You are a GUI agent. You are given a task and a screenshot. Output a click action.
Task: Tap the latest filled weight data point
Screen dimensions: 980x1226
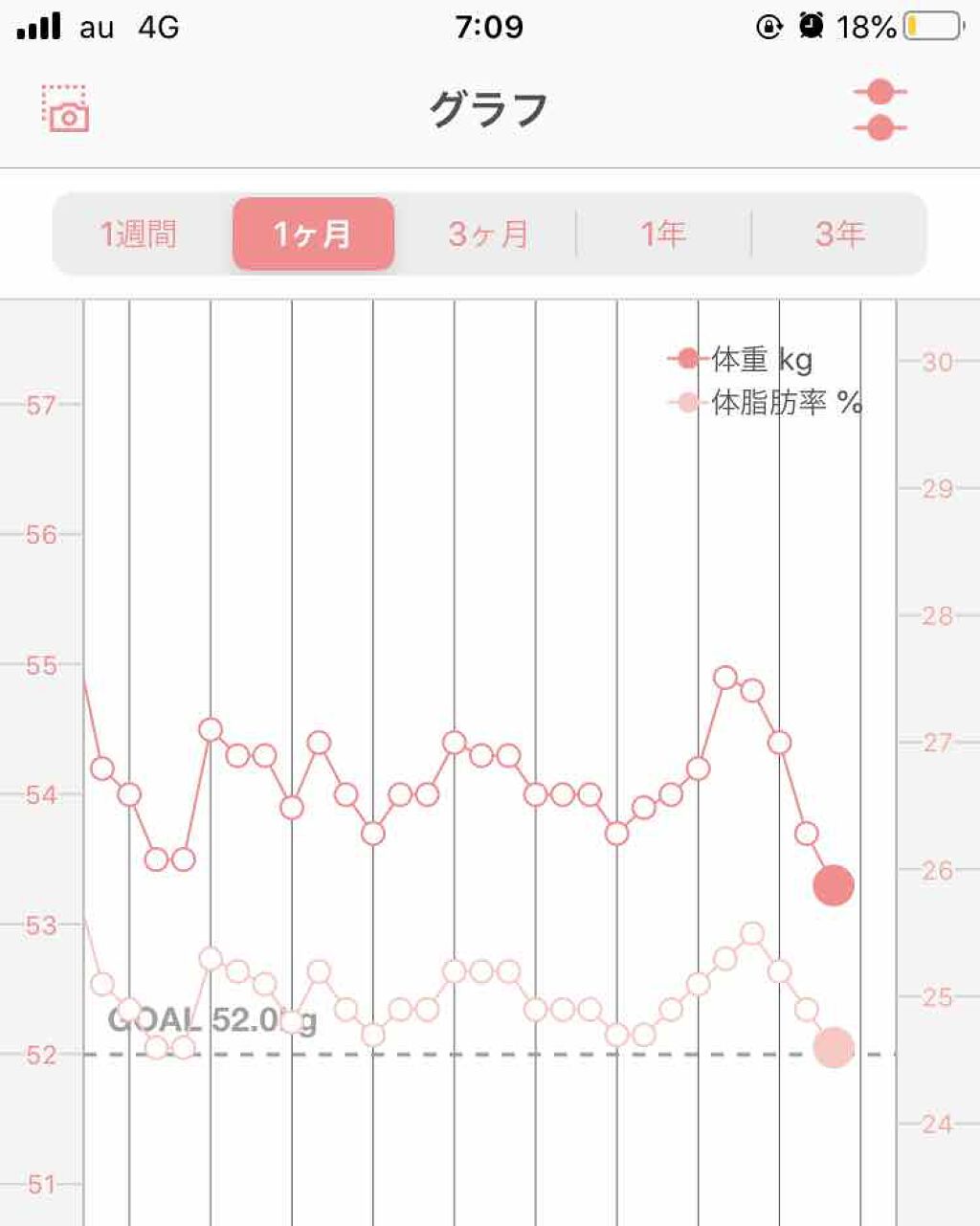point(834,885)
